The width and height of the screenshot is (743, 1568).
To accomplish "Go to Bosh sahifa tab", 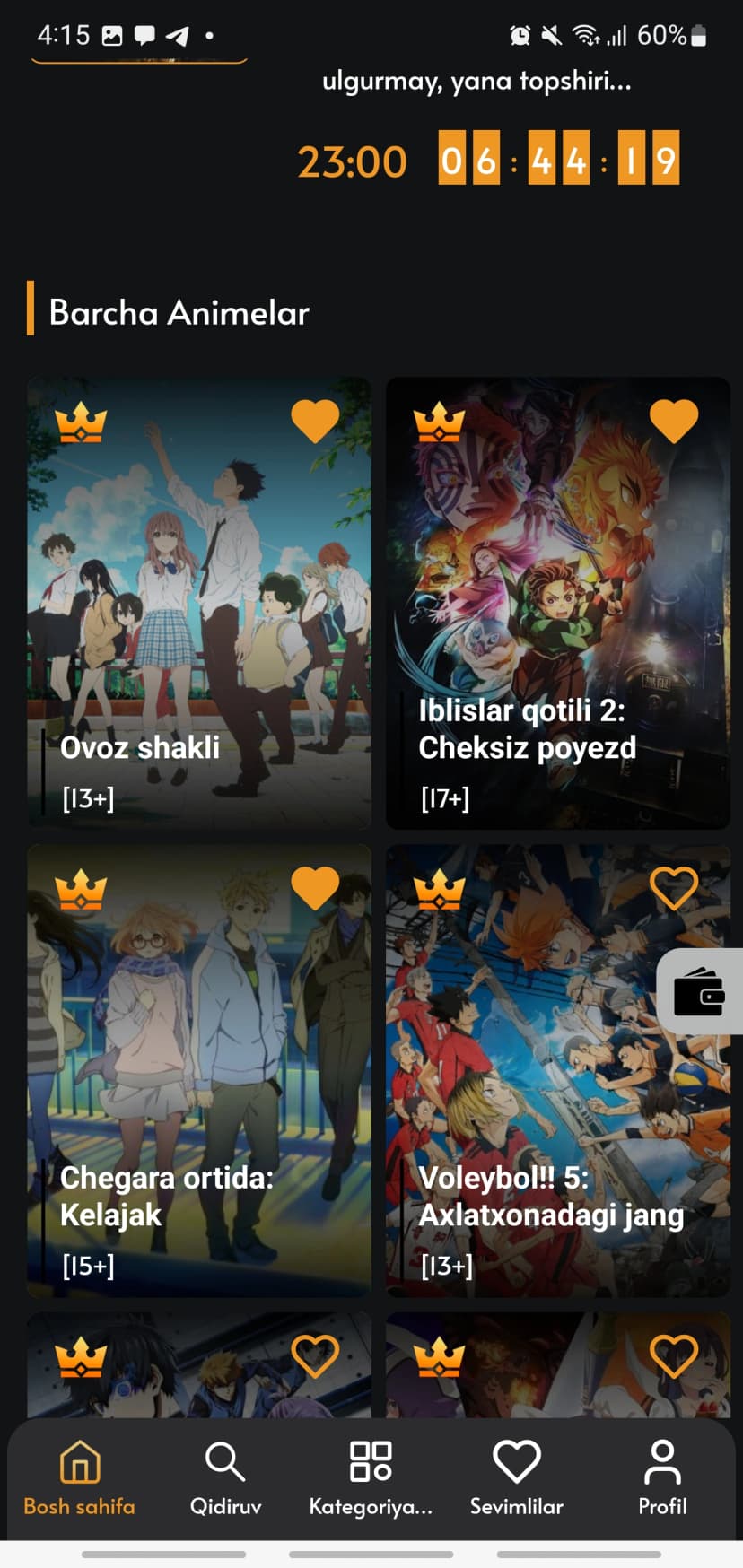I will click(x=79, y=1478).
